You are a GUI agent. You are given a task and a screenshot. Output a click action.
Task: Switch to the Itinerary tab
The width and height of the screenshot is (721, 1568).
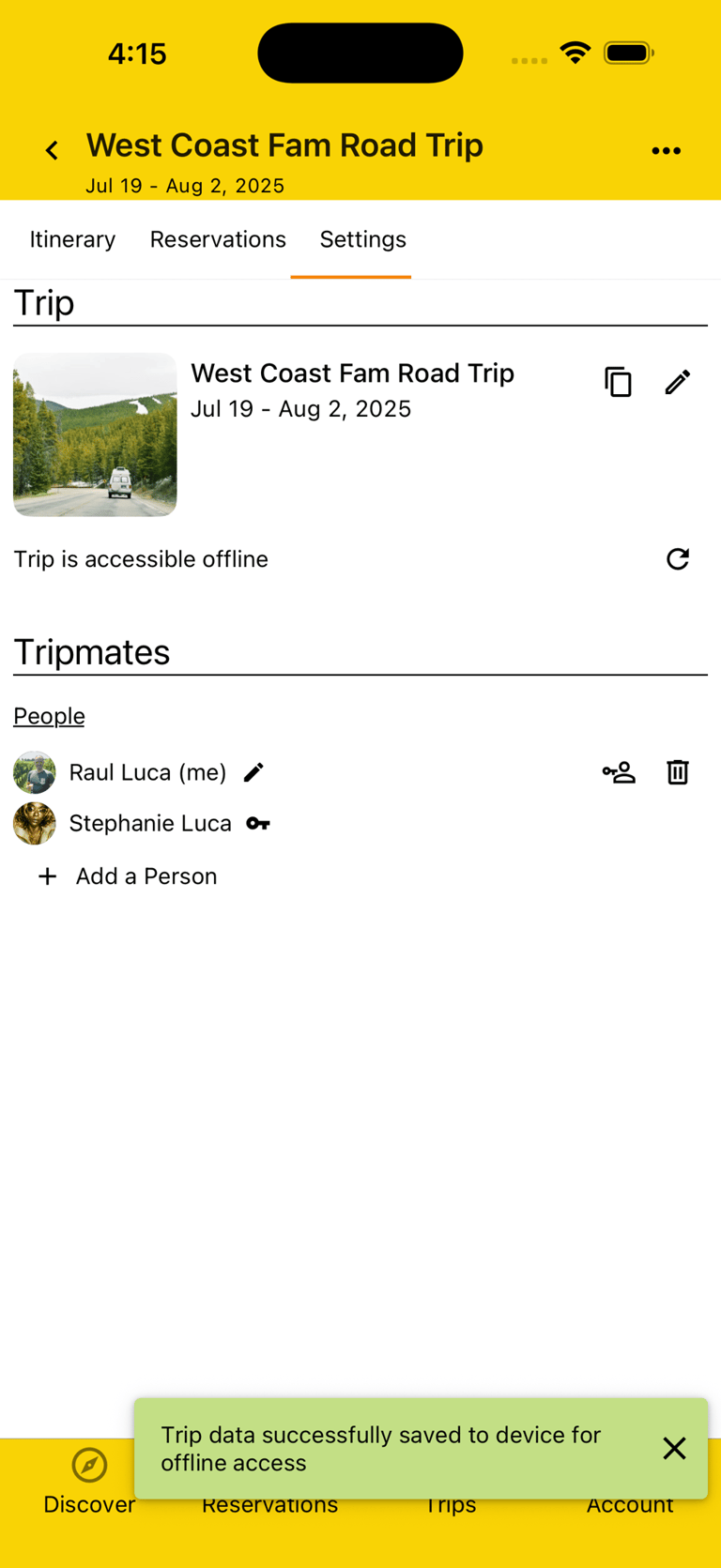(72, 239)
